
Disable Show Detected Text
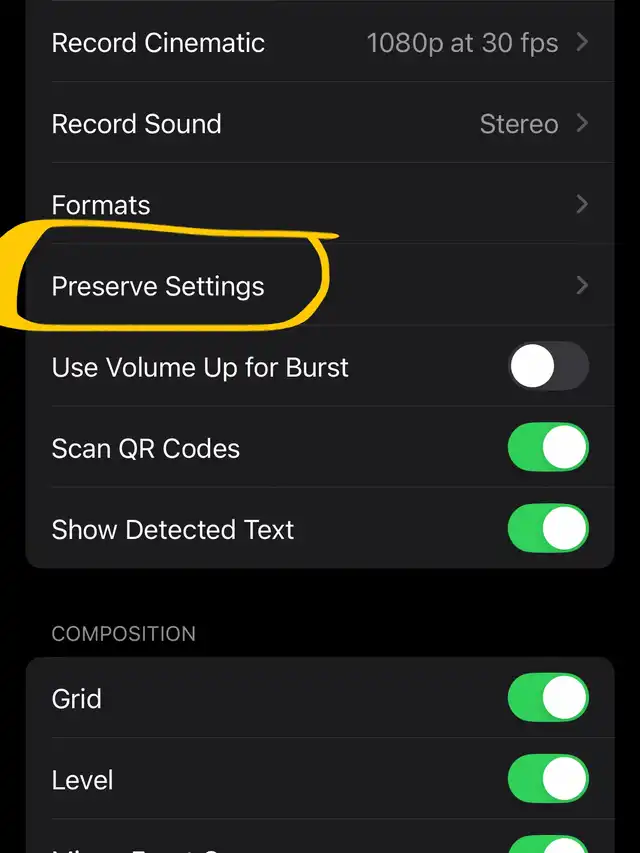coord(547,529)
